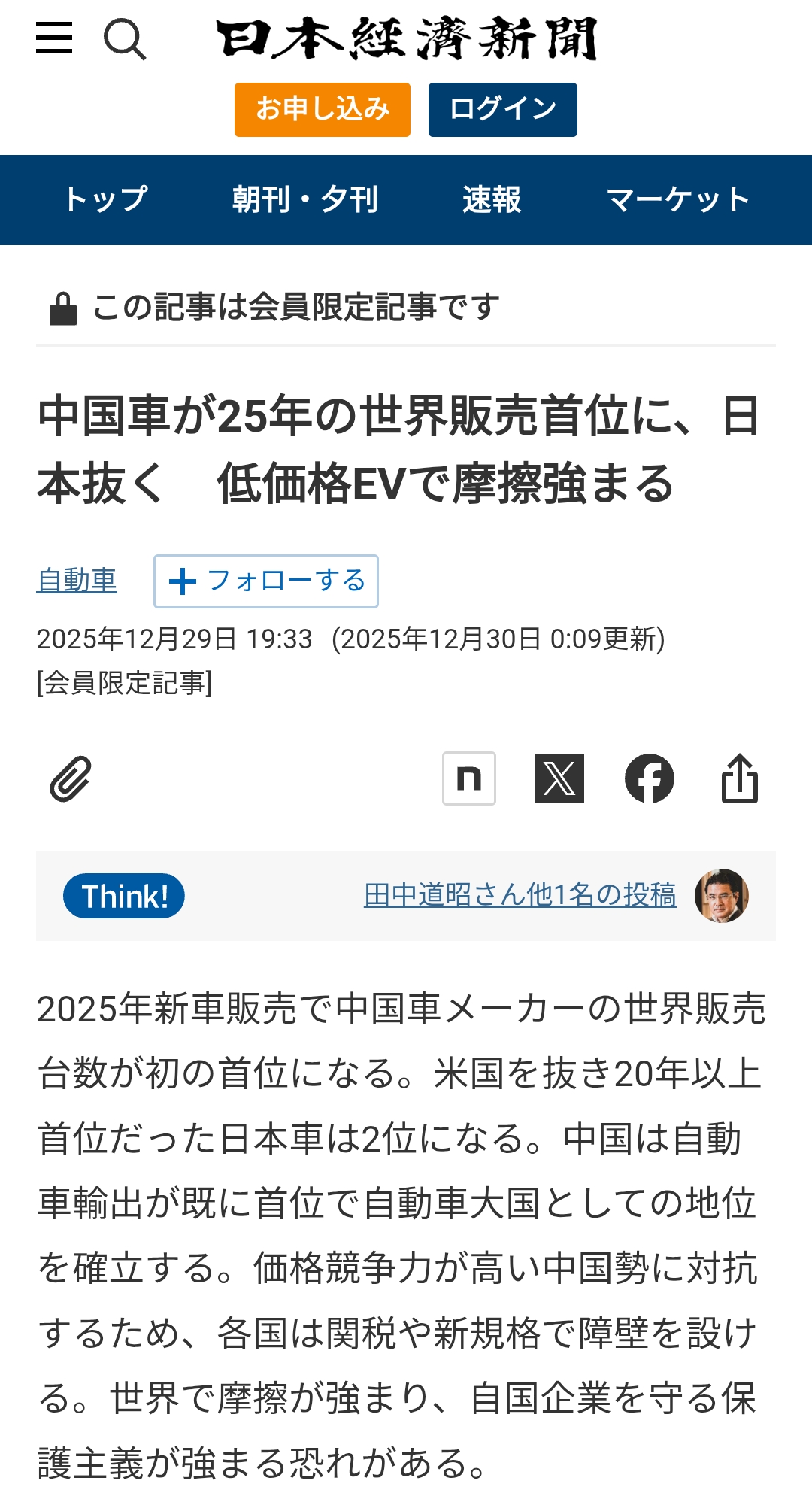The width and height of the screenshot is (812, 1487).
Task: Tap the Think! badge
Action: [124, 896]
